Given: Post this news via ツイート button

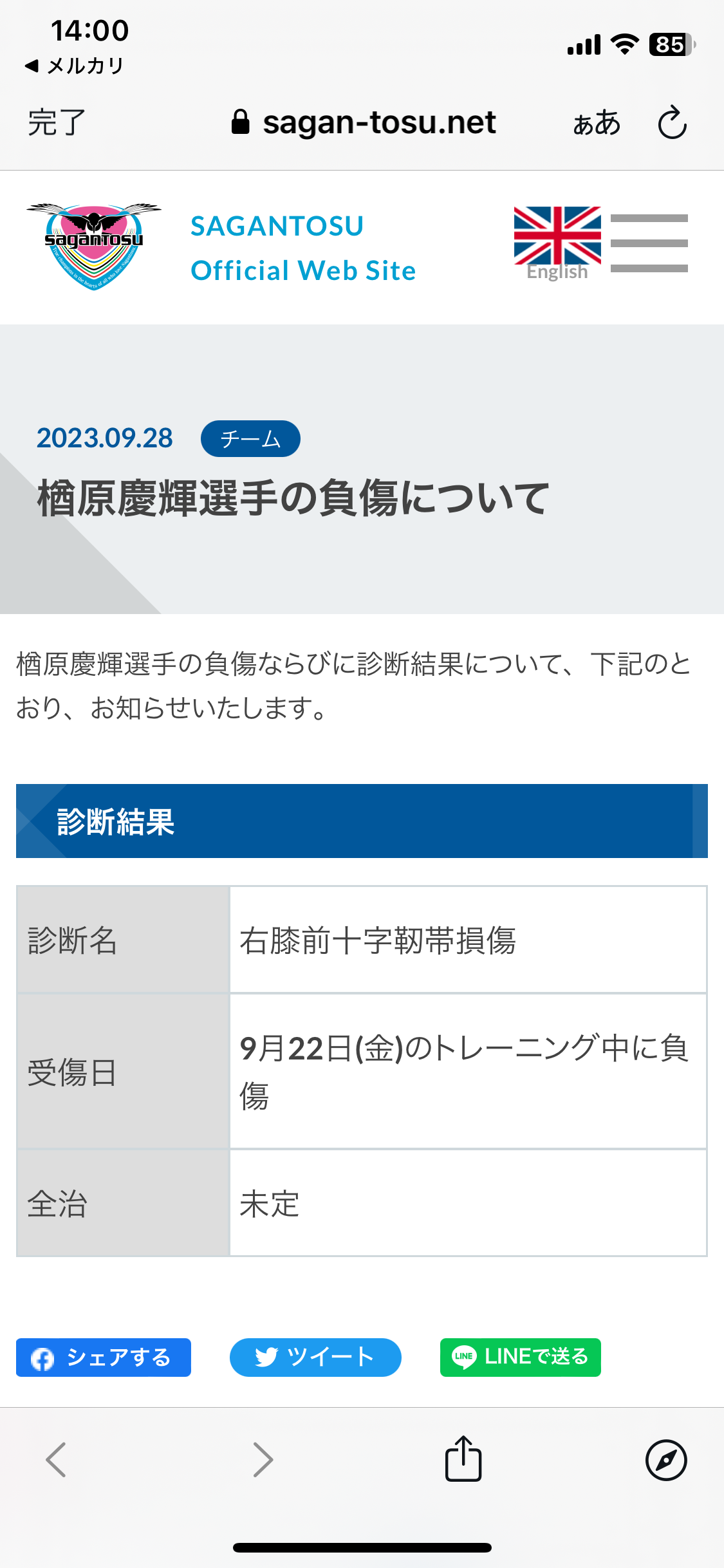Looking at the screenshot, I should tap(315, 1358).
